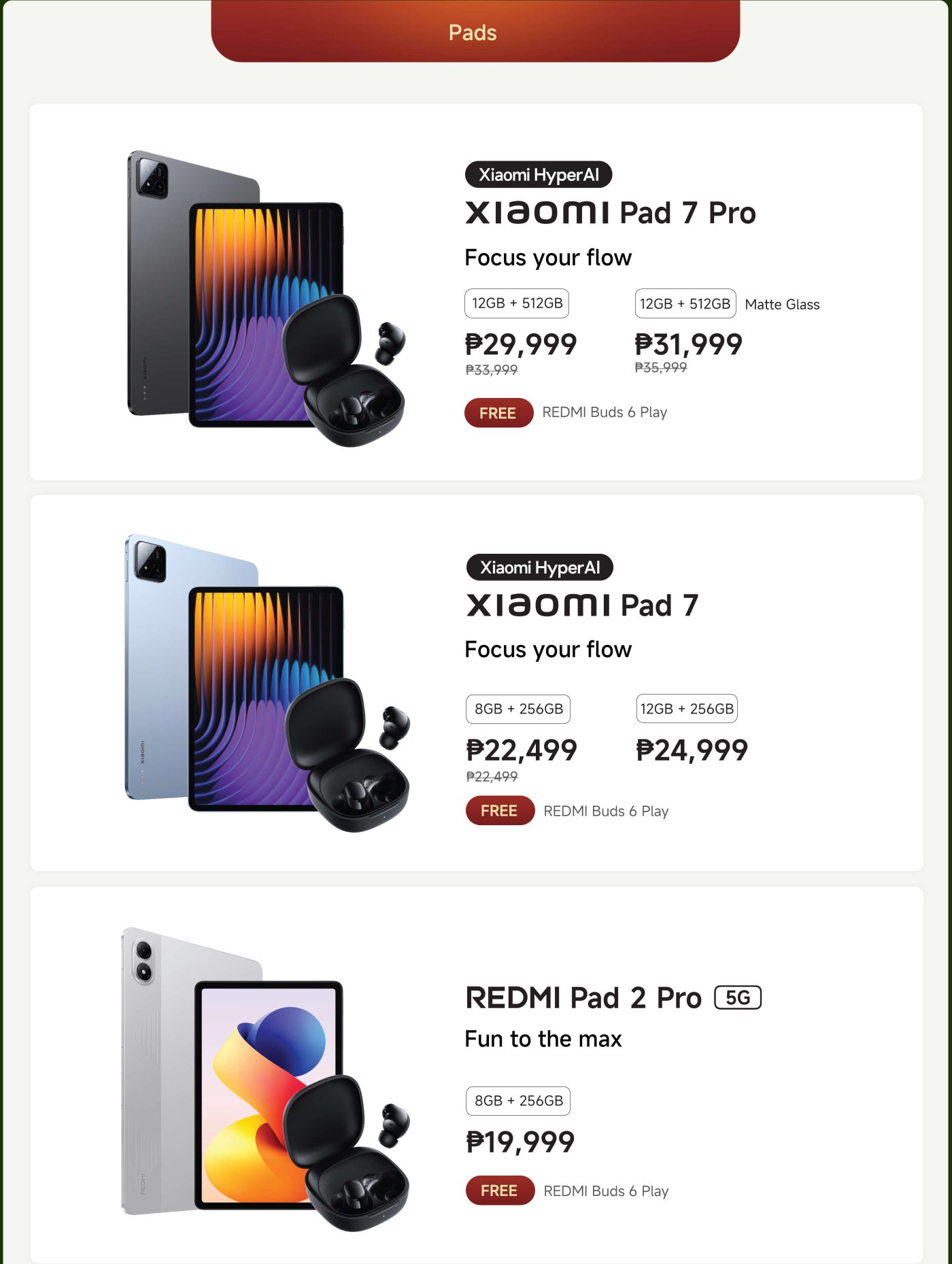Select the 12GB + 256GB variant of Xiaomi Pad 7

pyautogui.click(x=686, y=708)
